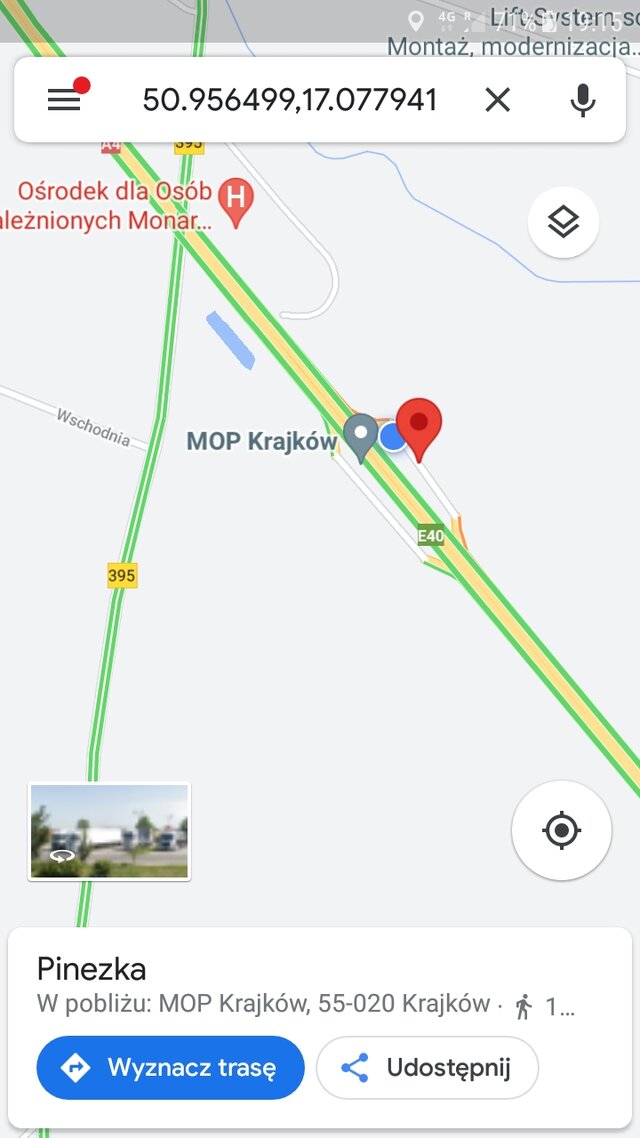Open Street View thumbnail

tap(109, 832)
